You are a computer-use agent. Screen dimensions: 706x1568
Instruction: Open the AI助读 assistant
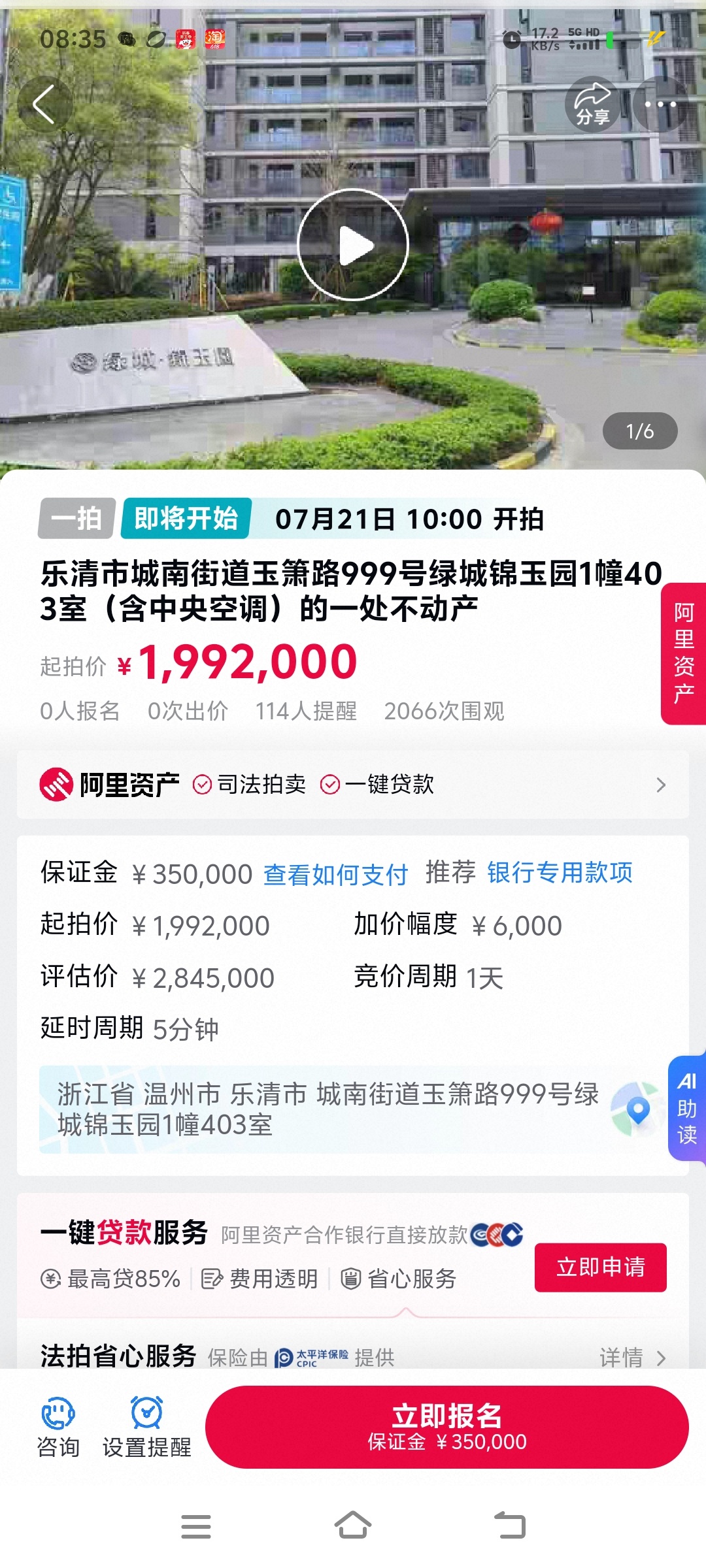pyautogui.click(x=686, y=1108)
